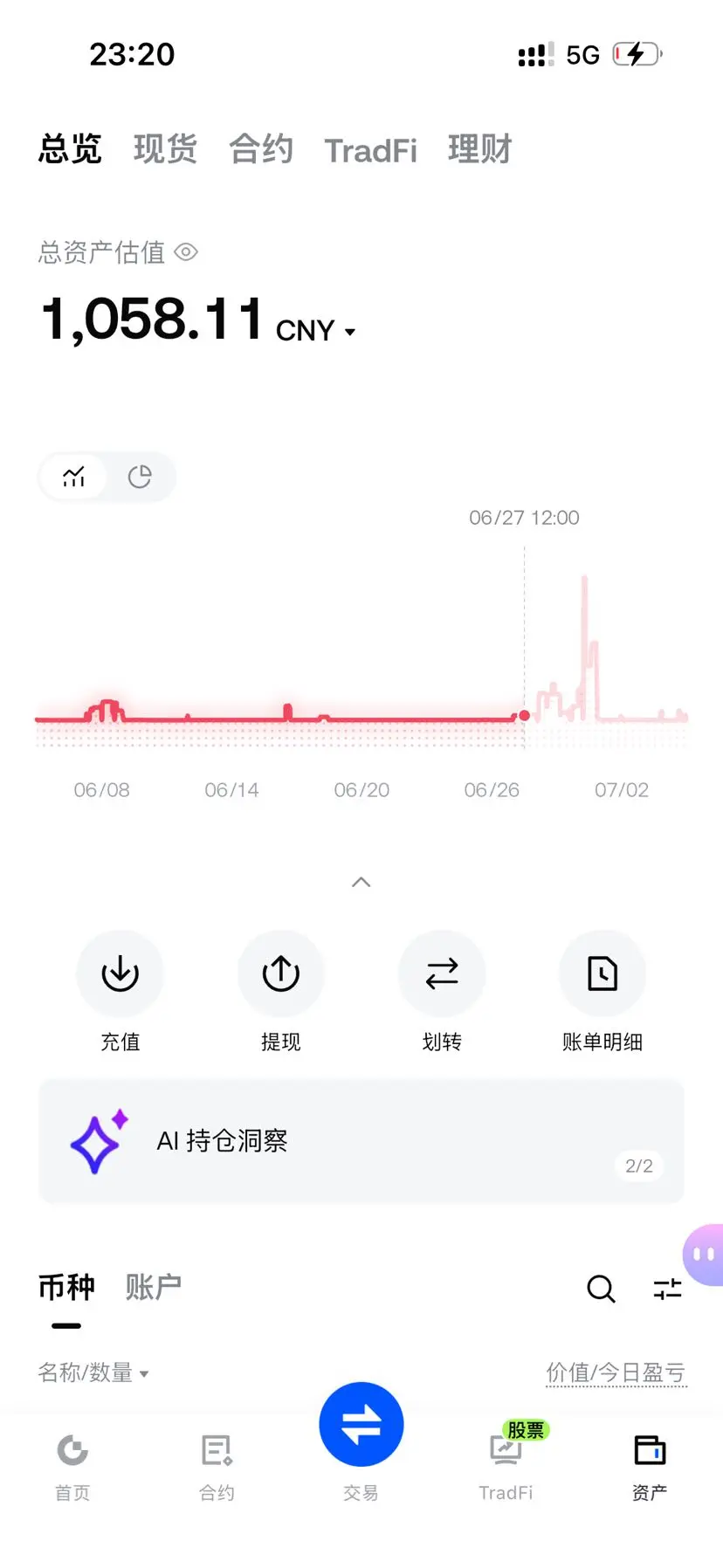Viewport: 723px width, 1568px height.
Task: Switch to the 现货 tab
Action: [x=165, y=149]
